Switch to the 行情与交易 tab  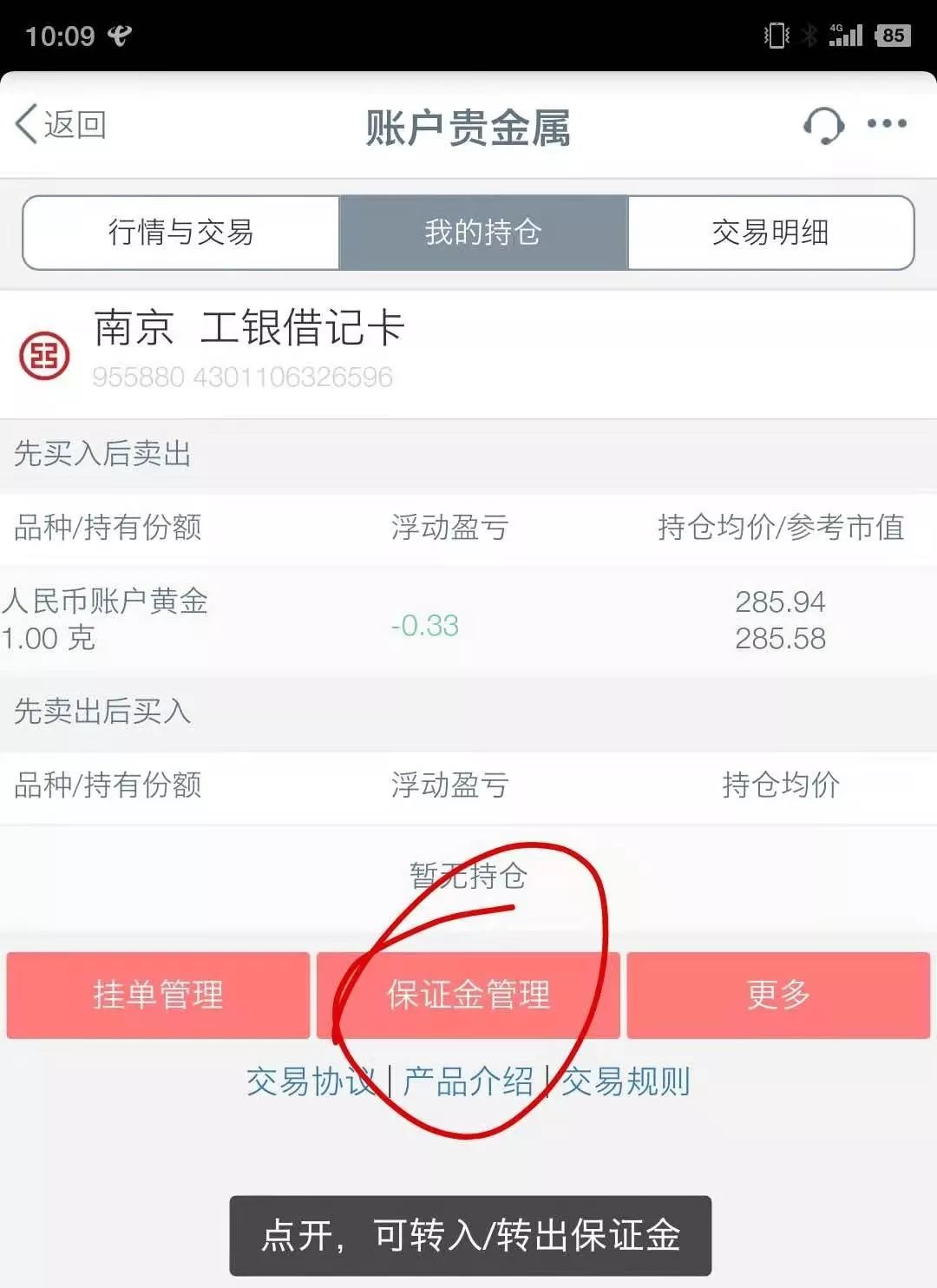pos(181,233)
